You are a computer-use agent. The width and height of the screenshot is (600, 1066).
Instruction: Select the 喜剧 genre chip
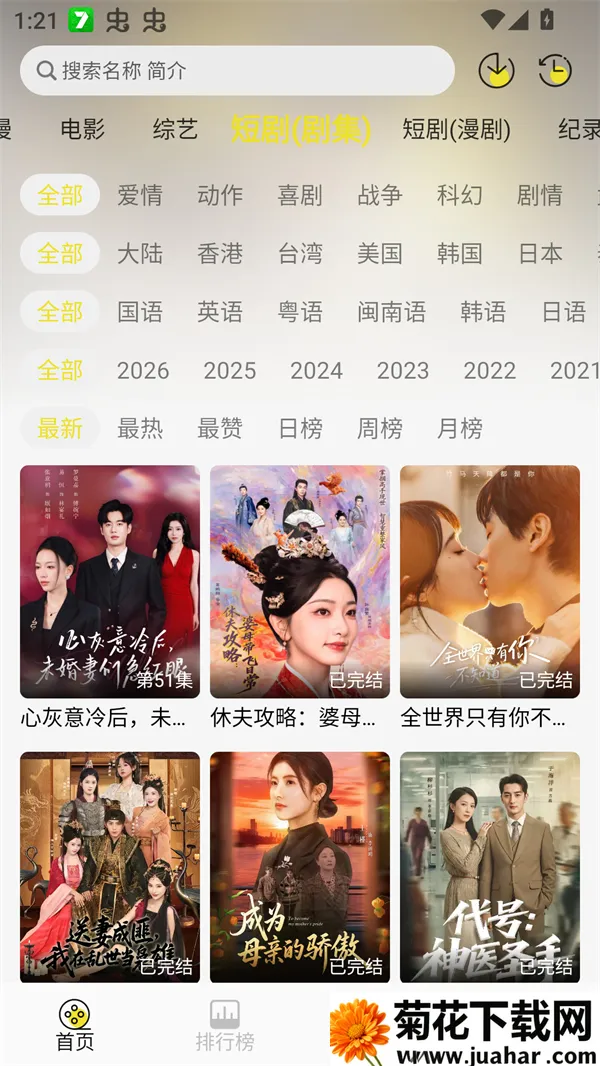point(300,195)
